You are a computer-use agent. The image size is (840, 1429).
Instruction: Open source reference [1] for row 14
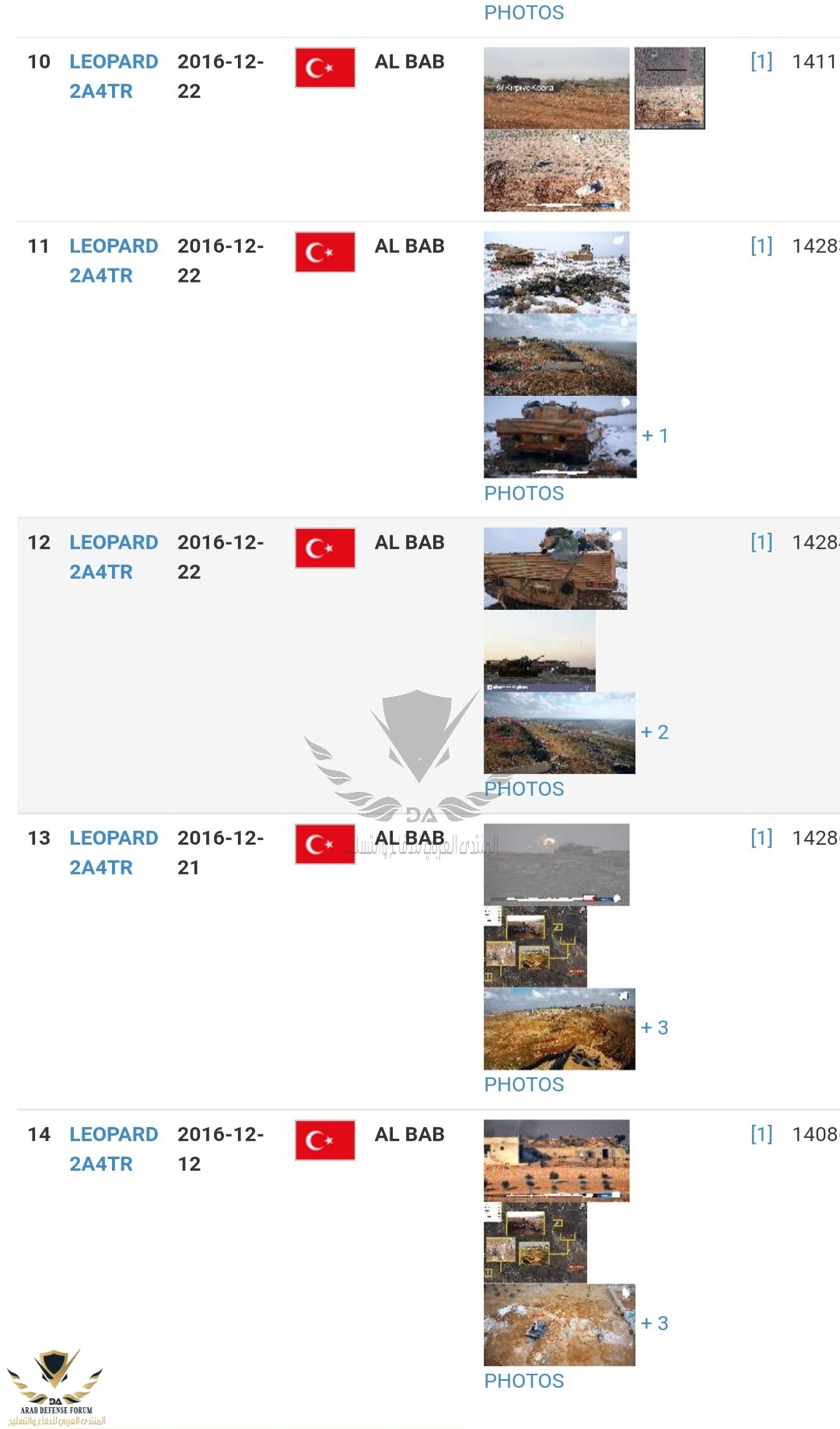(761, 1134)
